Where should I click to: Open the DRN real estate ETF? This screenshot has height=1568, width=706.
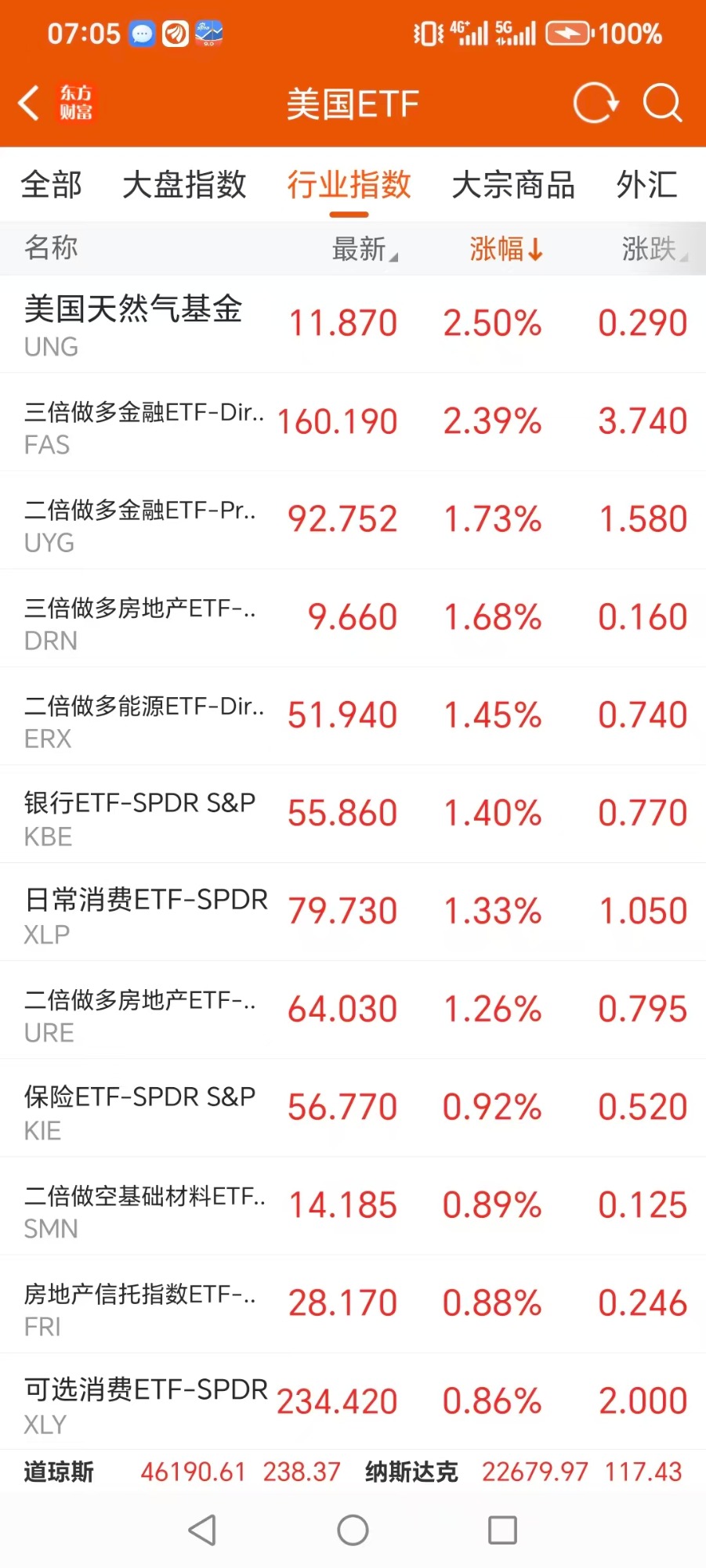pos(139,618)
